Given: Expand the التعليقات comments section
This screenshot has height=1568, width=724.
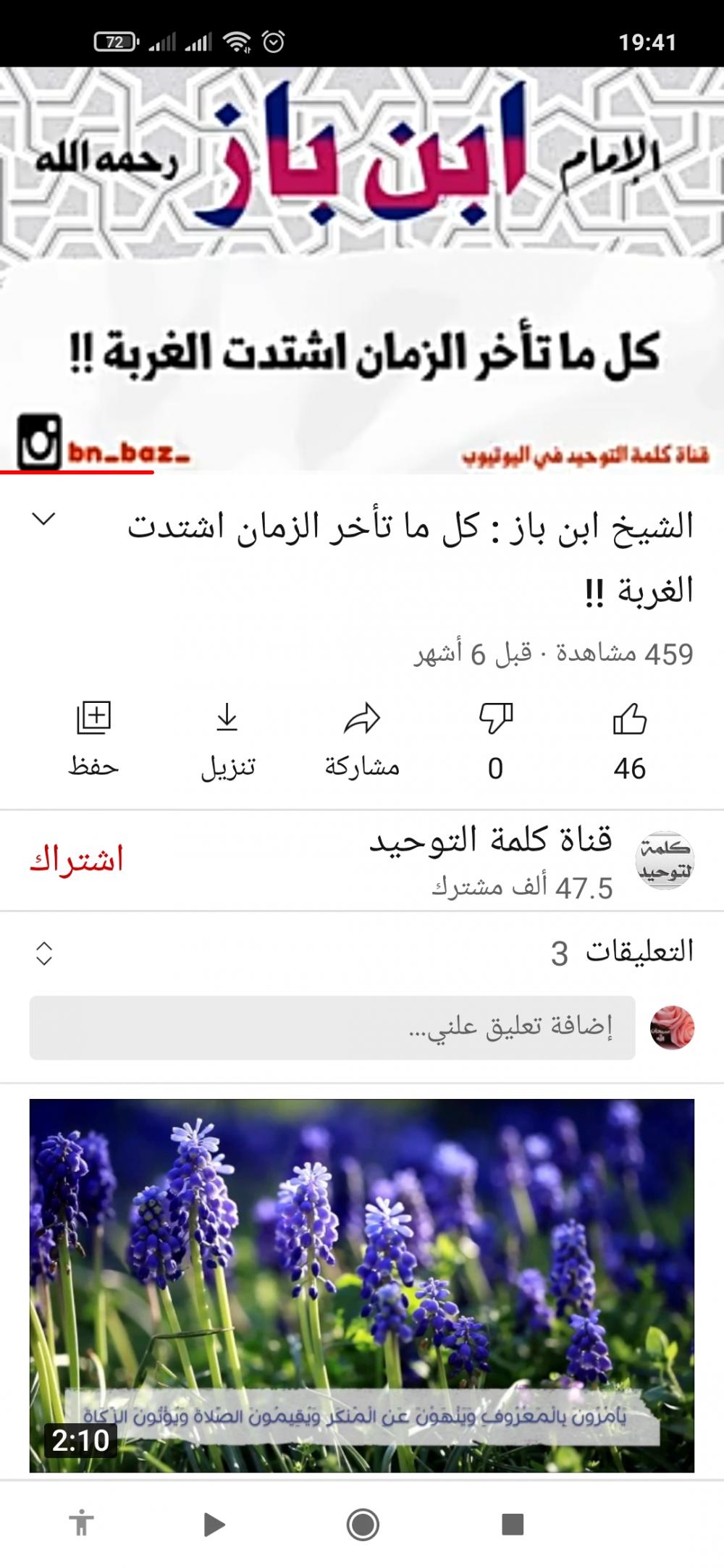Looking at the screenshot, I should tap(44, 953).
